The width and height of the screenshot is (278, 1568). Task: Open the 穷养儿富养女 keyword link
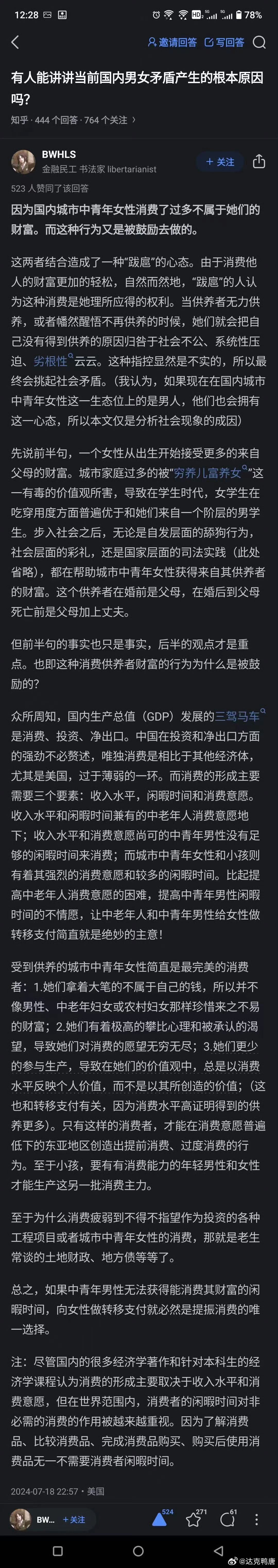click(207, 473)
